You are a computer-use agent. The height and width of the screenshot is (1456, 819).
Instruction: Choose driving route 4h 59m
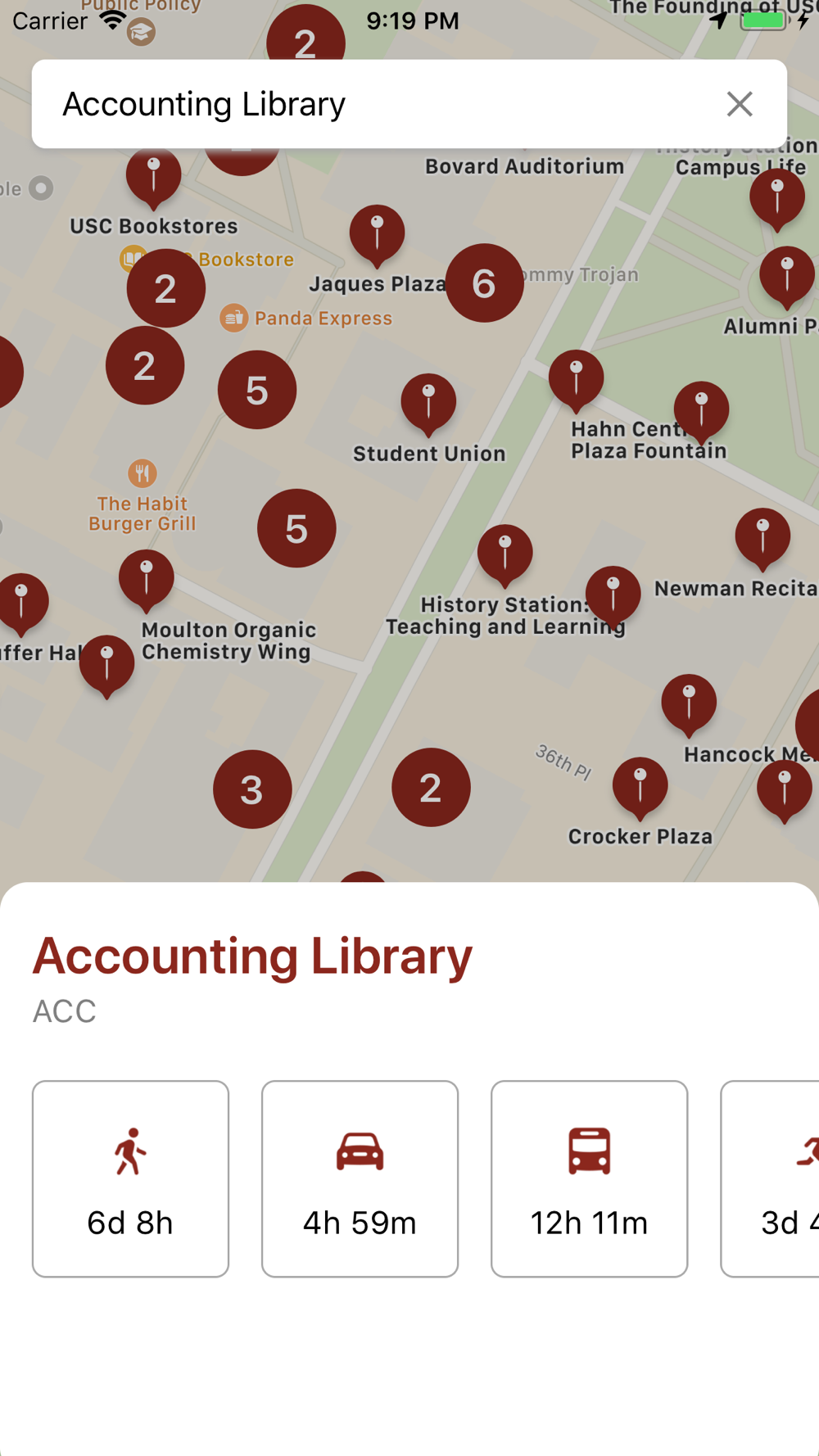click(360, 1178)
